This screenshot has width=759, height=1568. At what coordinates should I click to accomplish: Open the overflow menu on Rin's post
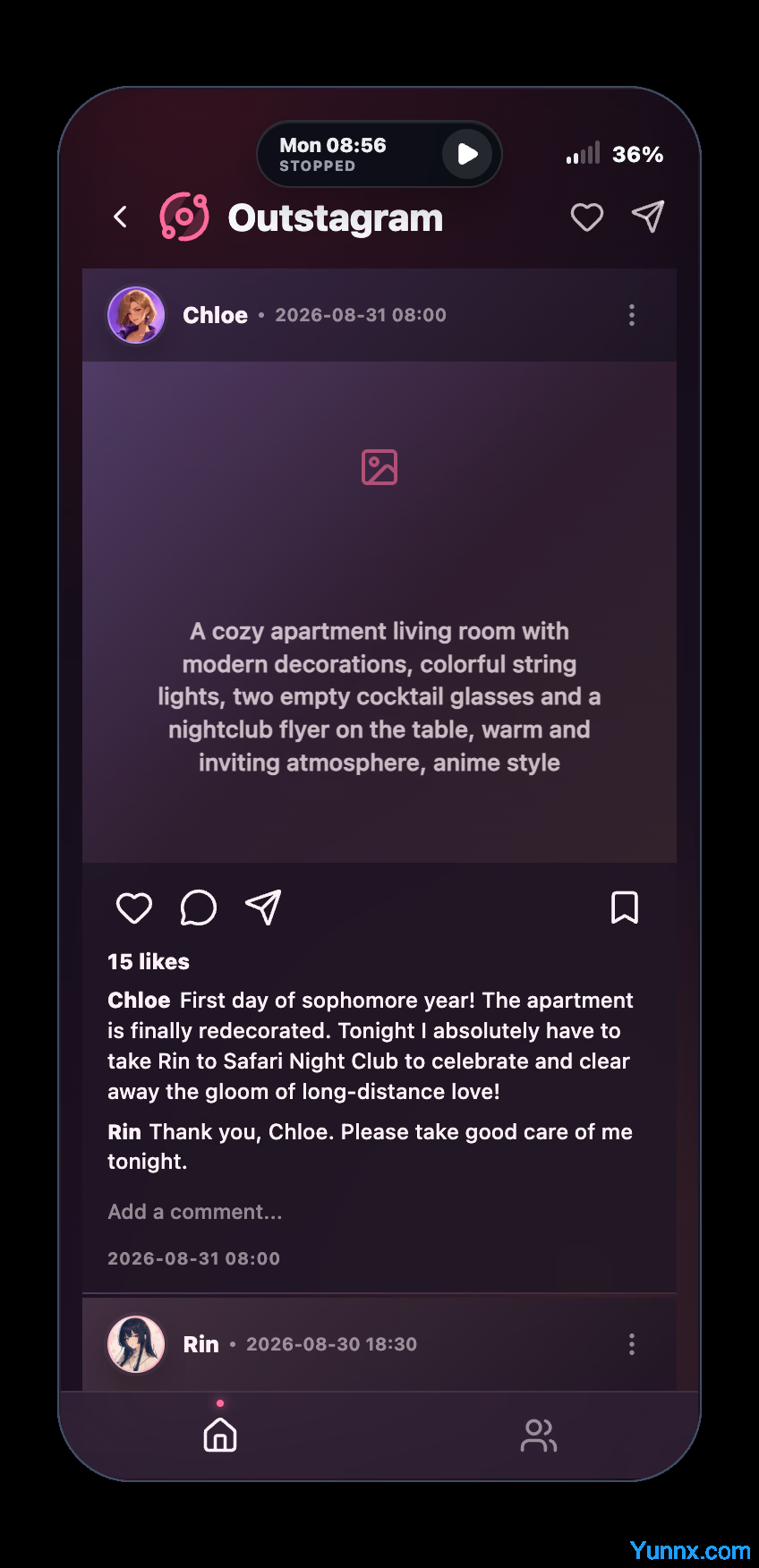tap(632, 1344)
